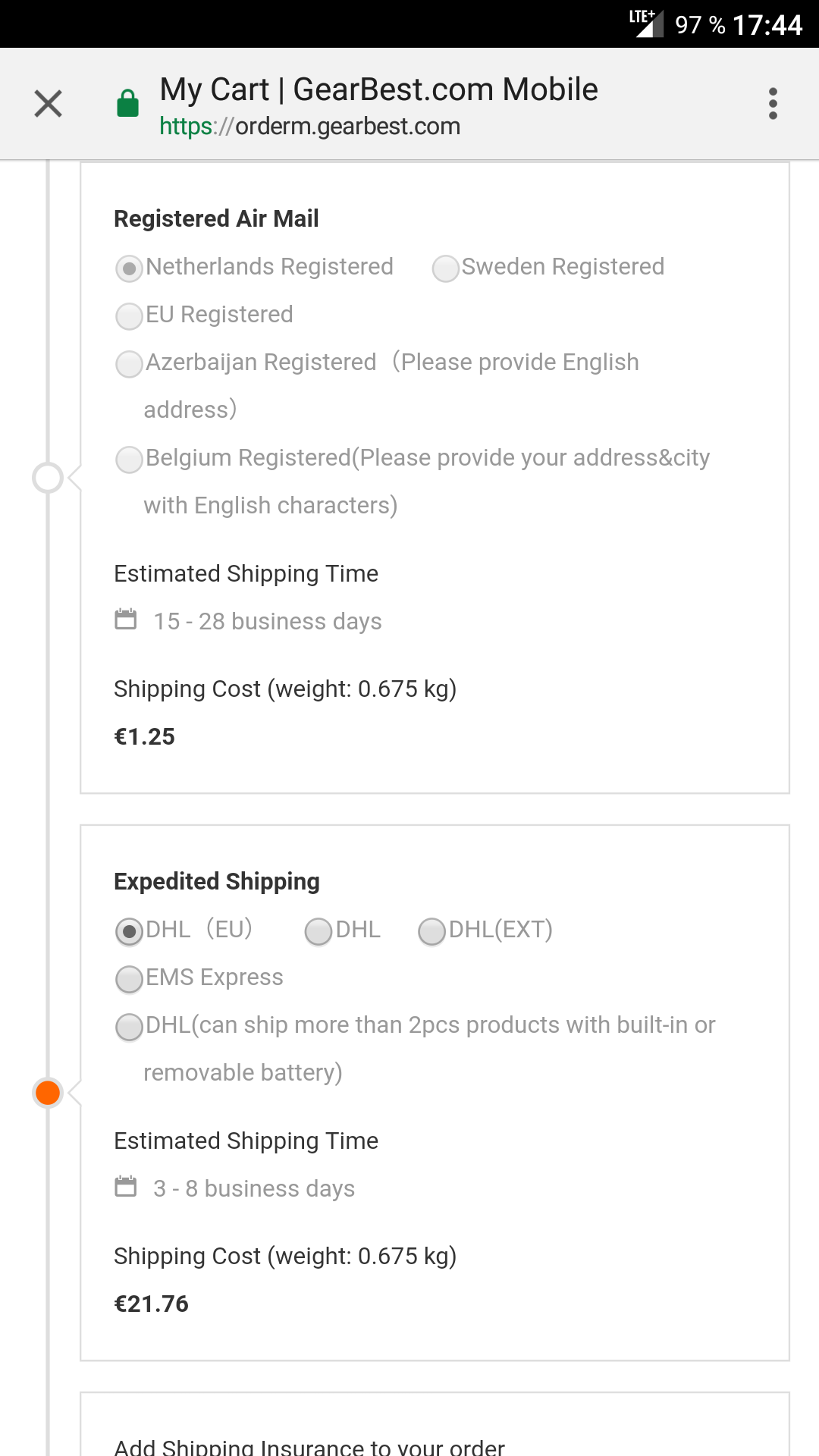819x1456 pixels.
Task: Tap the orange Expedited Shipping timeline marker
Action: (x=48, y=1093)
